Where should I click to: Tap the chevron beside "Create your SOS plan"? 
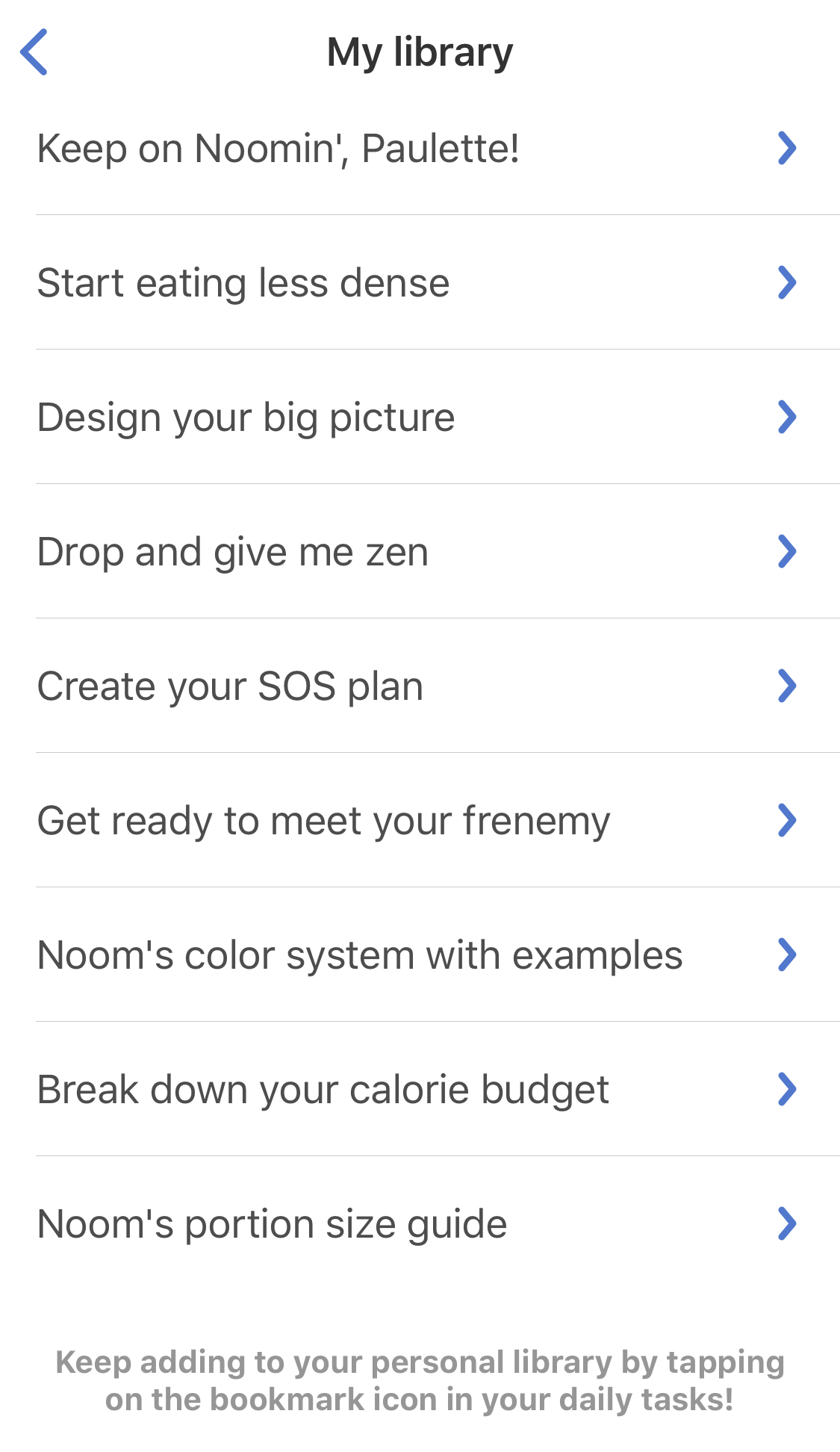787,686
